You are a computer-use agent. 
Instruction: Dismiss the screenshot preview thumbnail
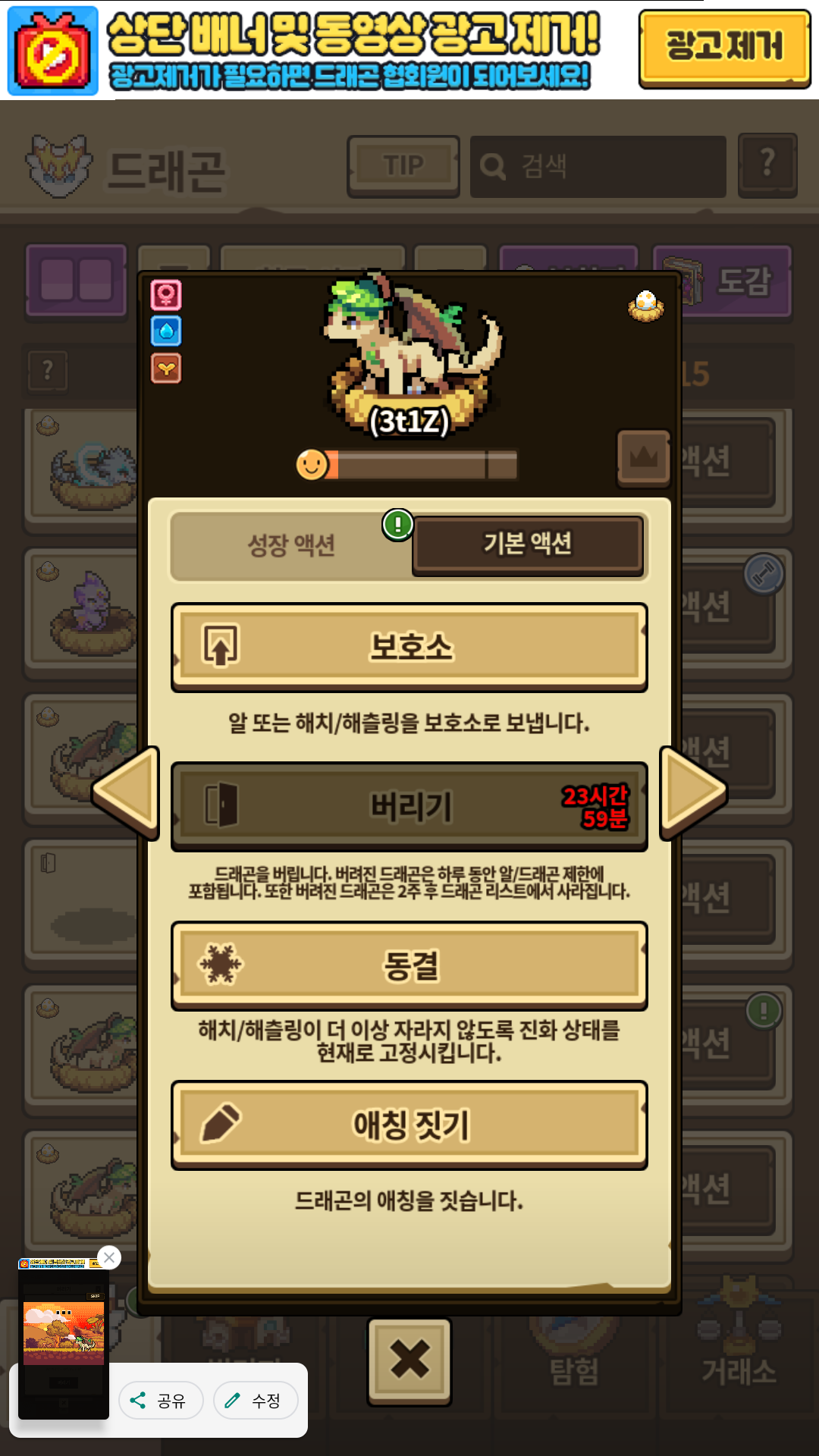click(x=109, y=1257)
